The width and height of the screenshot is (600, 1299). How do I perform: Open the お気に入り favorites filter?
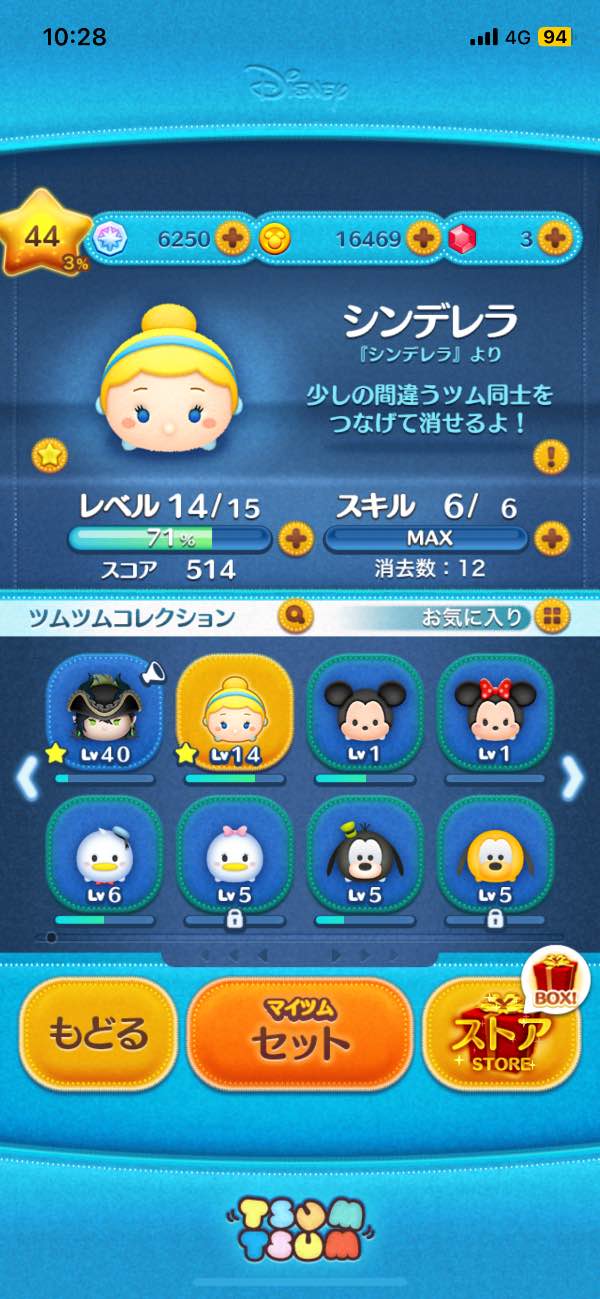pos(473,617)
